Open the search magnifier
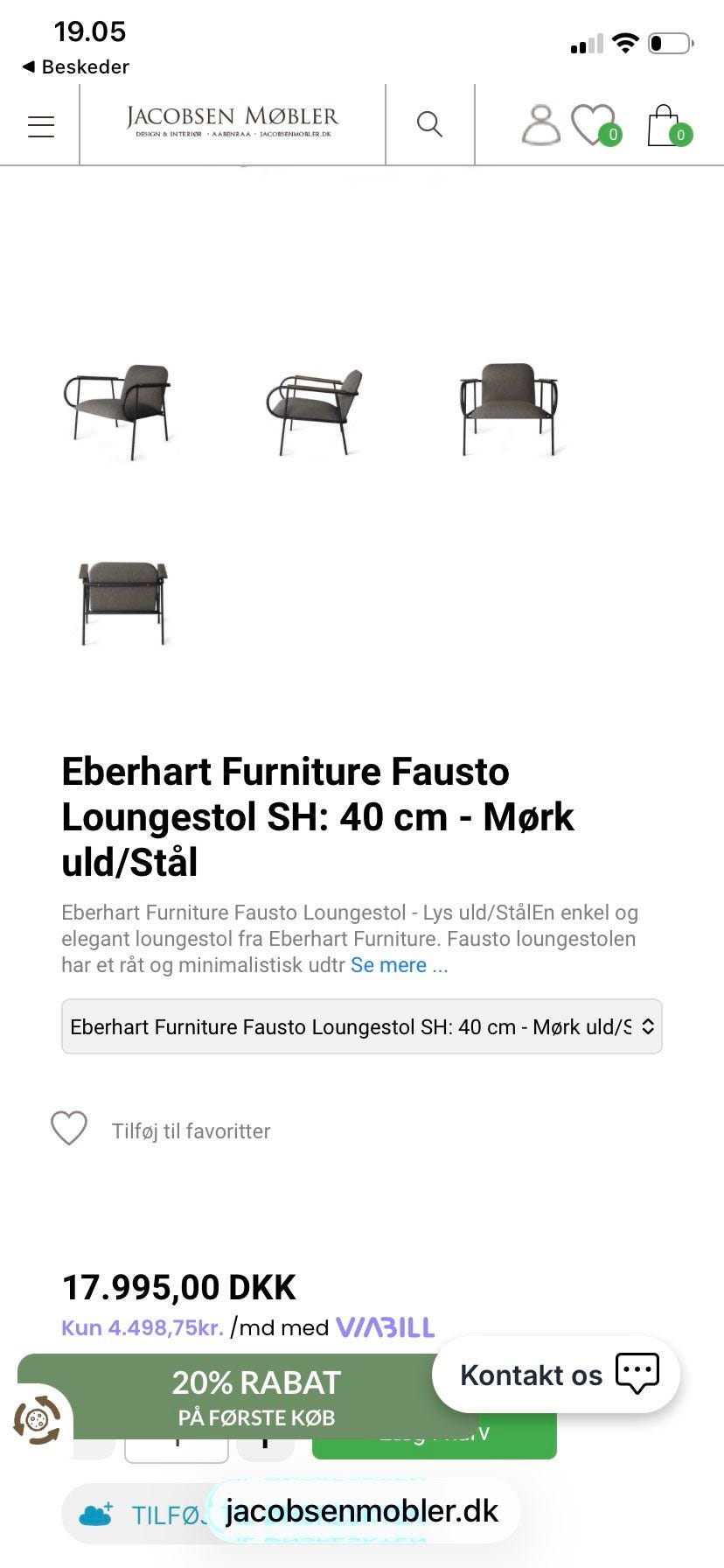The width and height of the screenshot is (724, 1568). [429, 124]
